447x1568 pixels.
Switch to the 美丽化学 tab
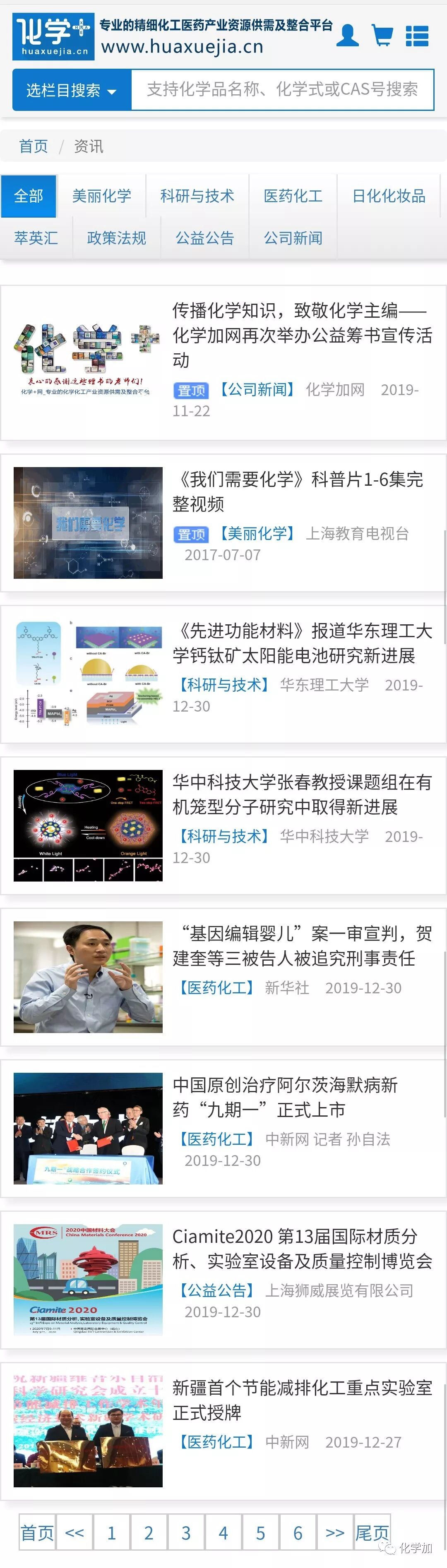tap(102, 196)
